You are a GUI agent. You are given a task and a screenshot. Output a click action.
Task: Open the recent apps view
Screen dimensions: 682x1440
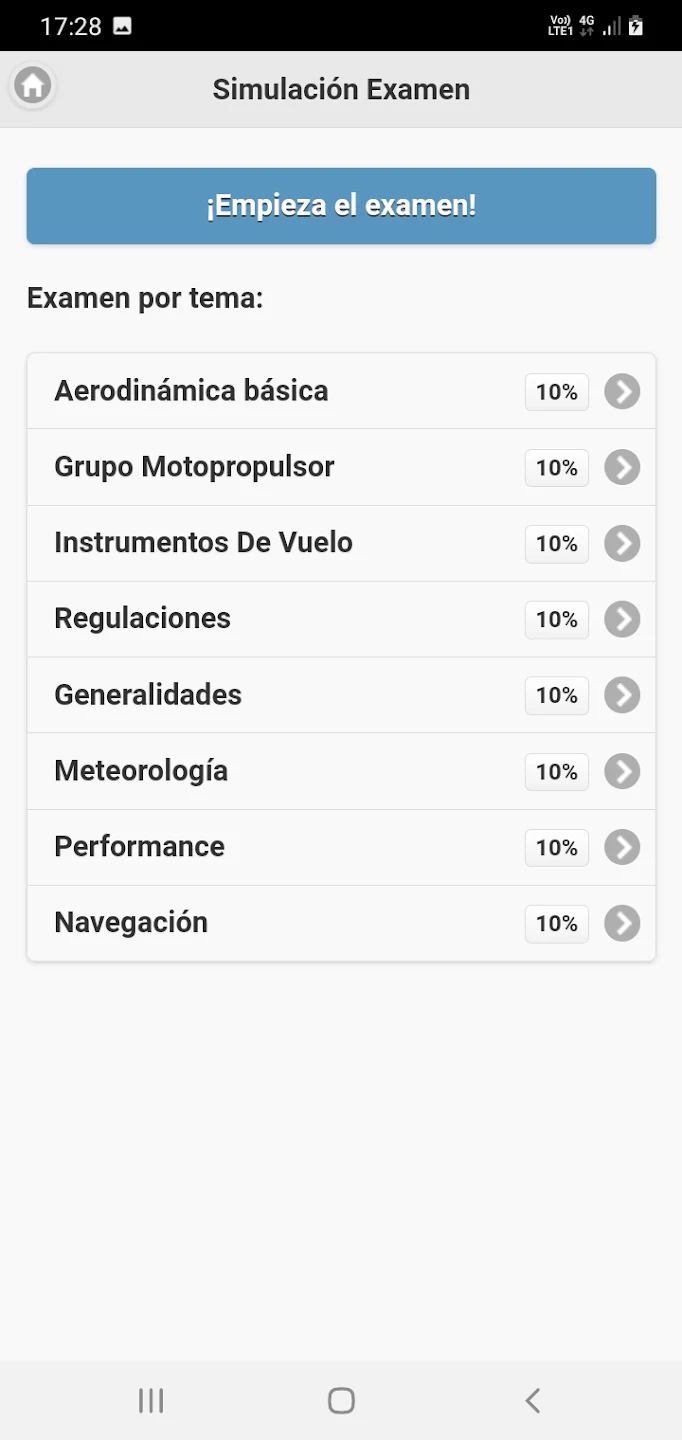click(x=151, y=1400)
